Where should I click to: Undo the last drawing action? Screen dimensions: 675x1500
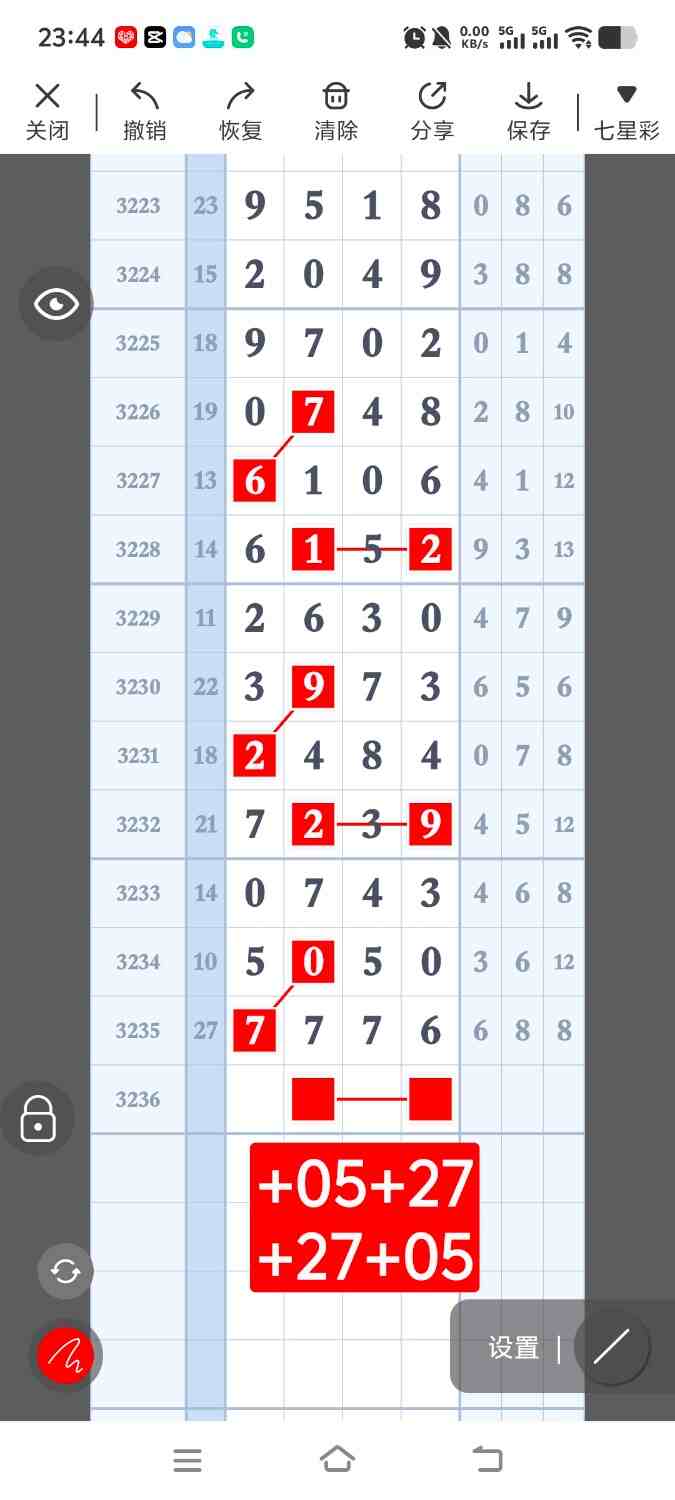pos(144,111)
